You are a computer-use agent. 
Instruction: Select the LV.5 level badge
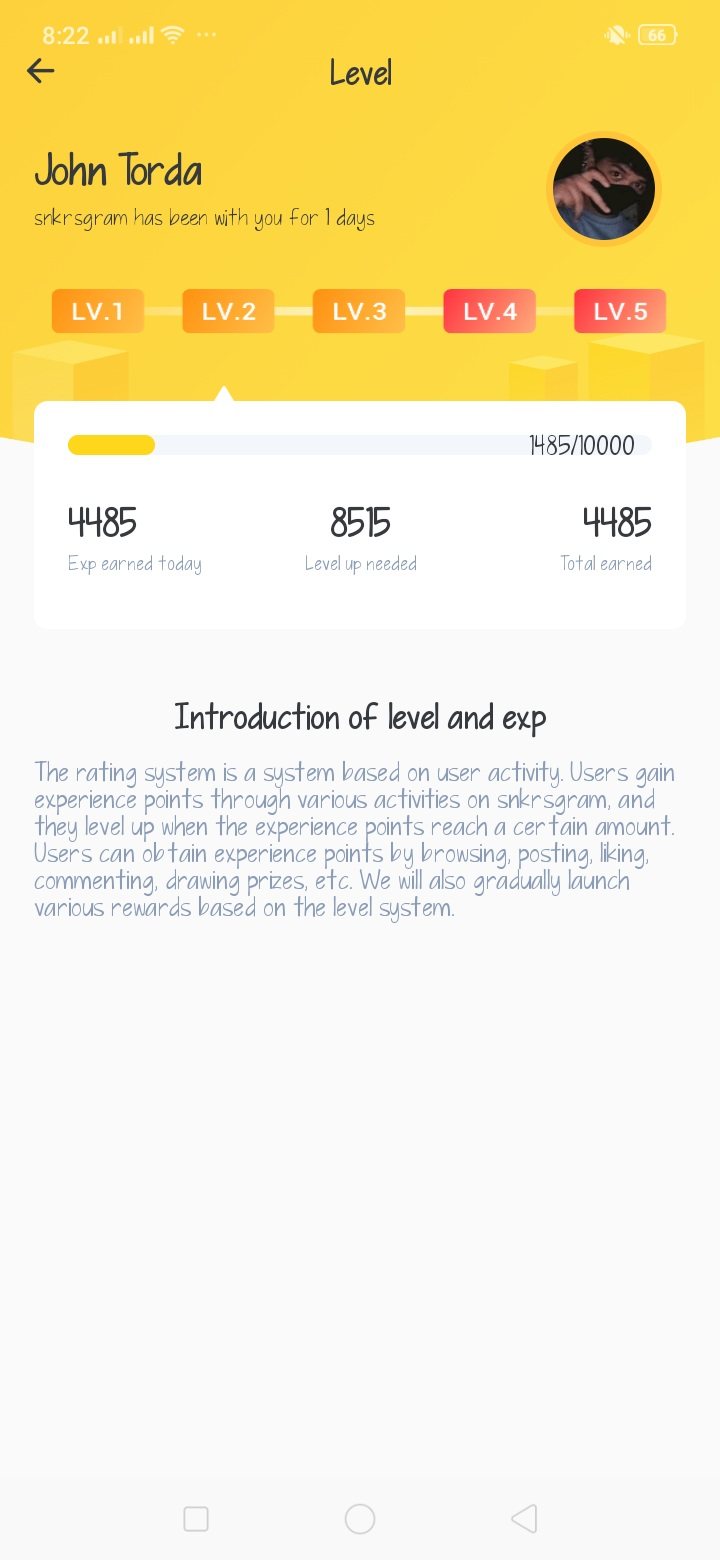point(620,311)
